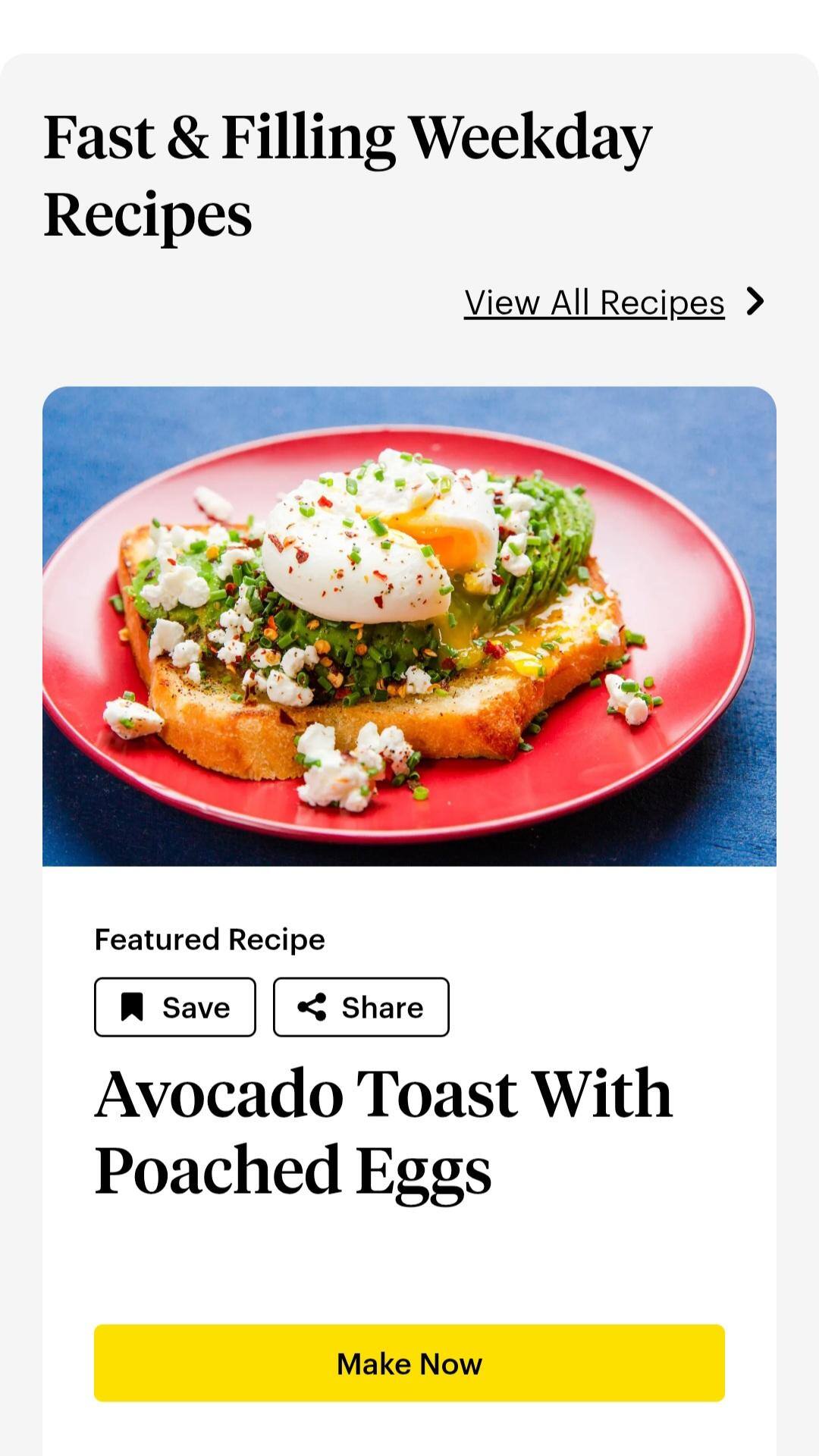Share the featured recipe

tap(361, 1007)
